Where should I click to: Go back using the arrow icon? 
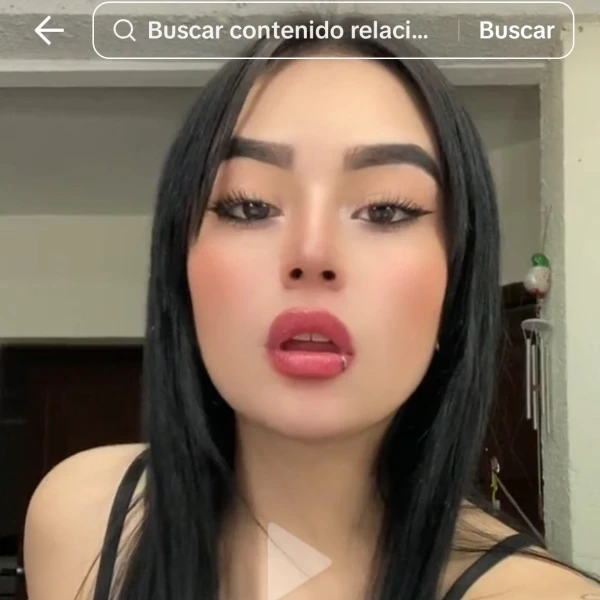coord(48,31)
